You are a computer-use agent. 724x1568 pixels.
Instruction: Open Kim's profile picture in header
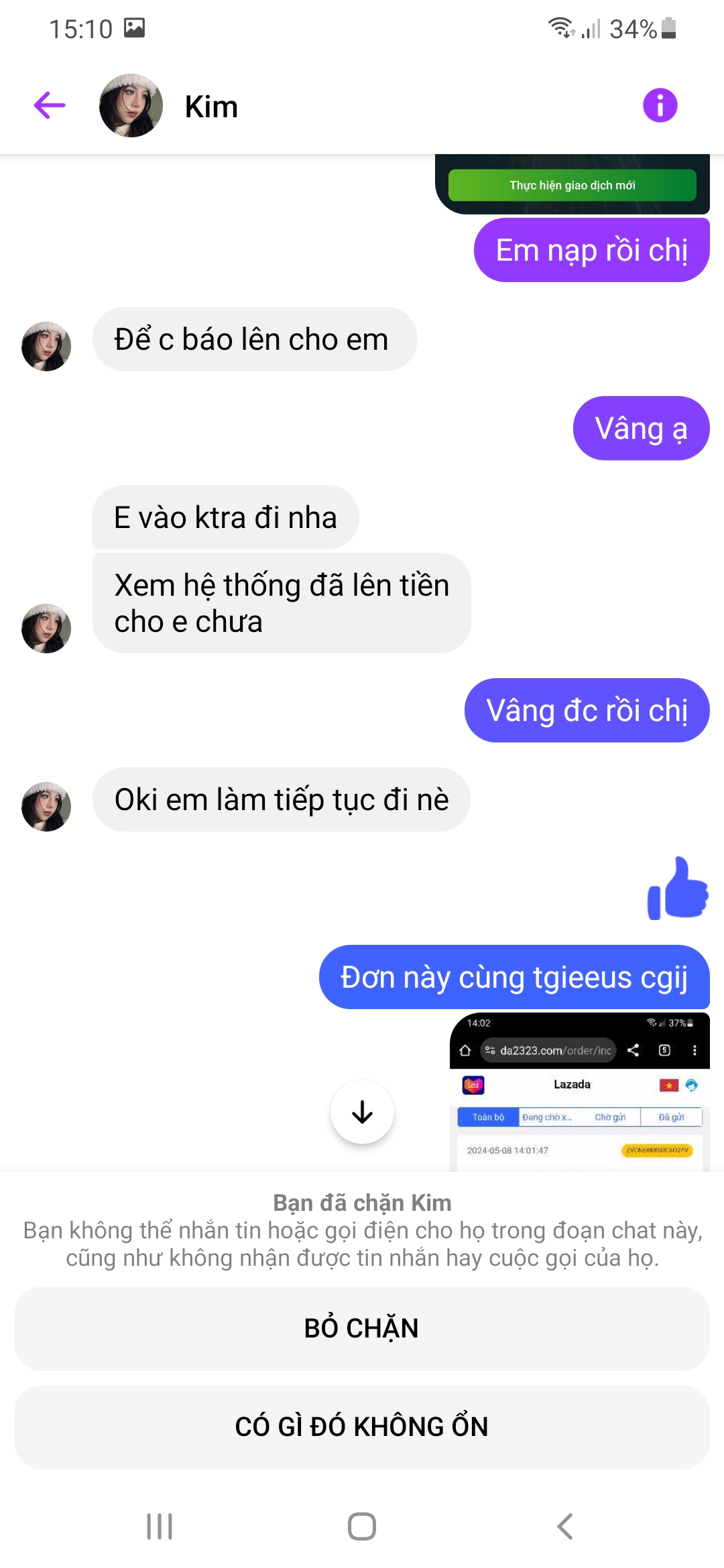pyautogui.click(x=131, y=106)
